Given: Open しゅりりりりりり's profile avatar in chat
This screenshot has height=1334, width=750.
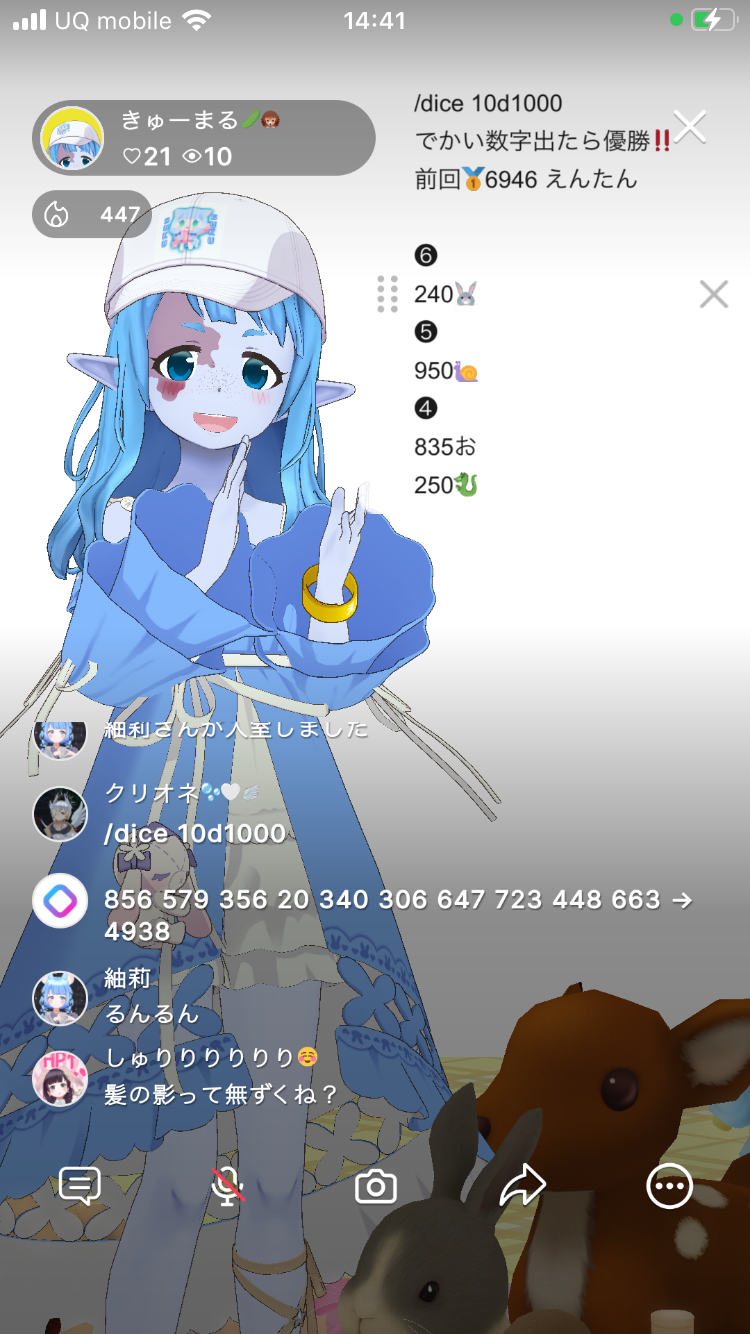Looking at the screenshot, I should pyautogui.click(x=60, y=1078).
